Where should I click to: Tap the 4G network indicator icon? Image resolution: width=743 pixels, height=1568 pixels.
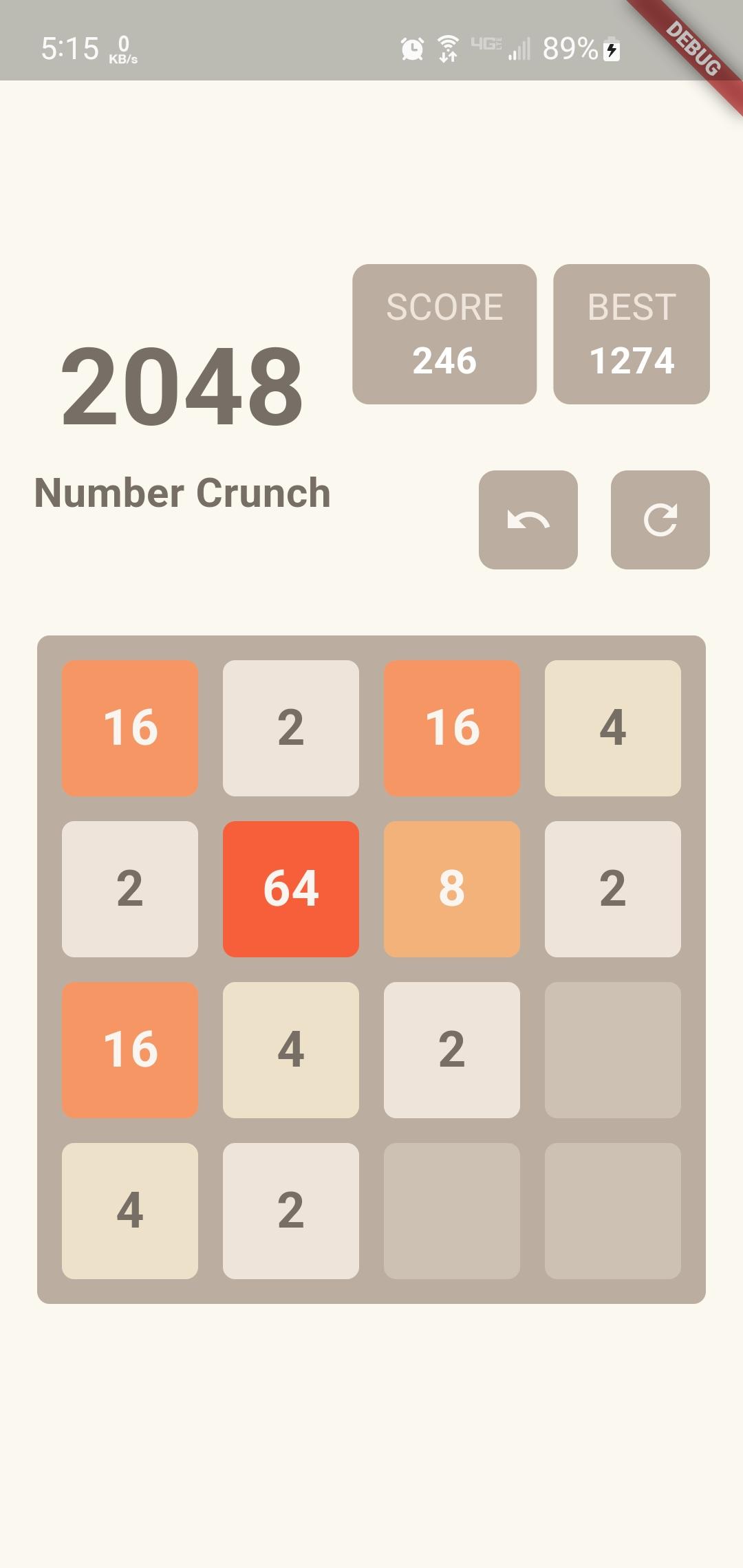click(x=486, y=45)
